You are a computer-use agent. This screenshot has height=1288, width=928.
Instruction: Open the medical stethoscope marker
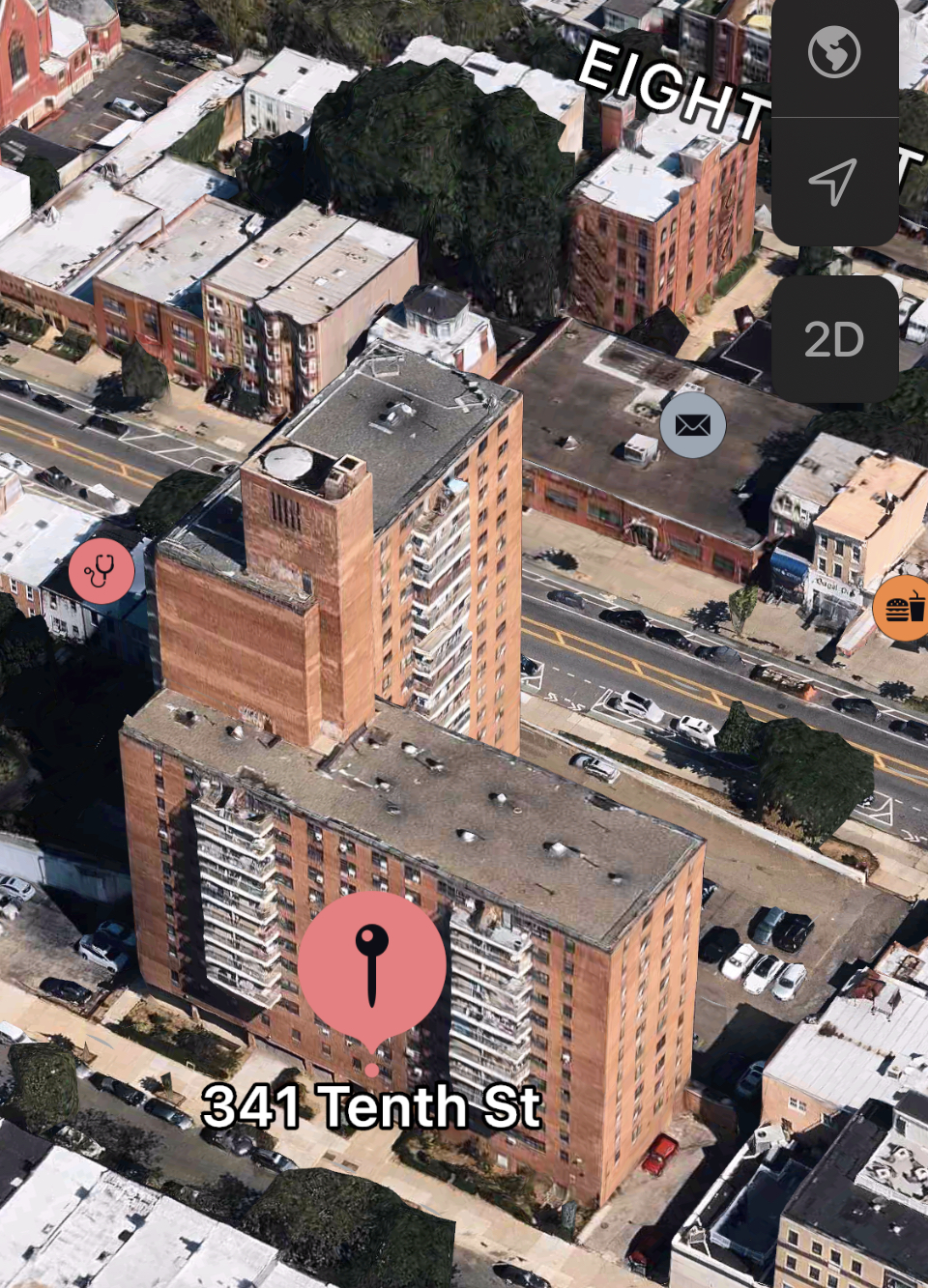click(x=101, y=571)
